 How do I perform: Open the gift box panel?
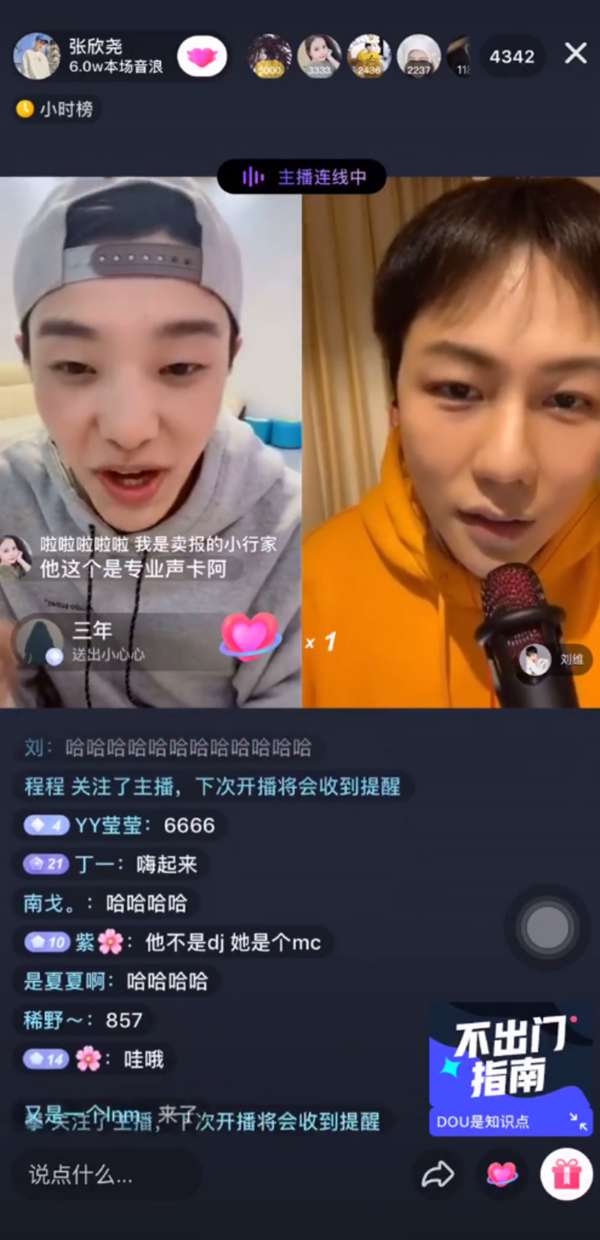pyautogui.click(x=566, y=1175)
